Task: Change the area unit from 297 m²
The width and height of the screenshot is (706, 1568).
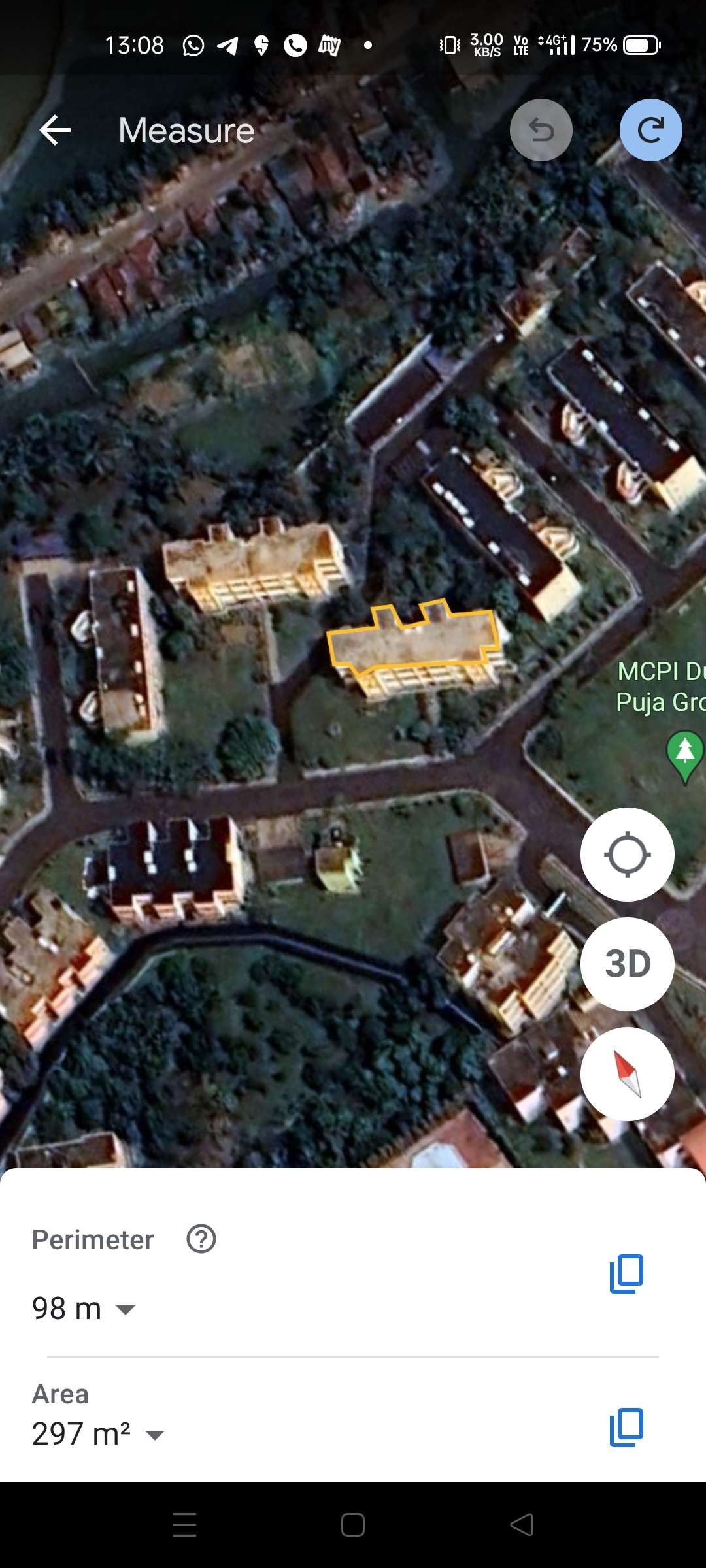Action: pos(98,1434)
